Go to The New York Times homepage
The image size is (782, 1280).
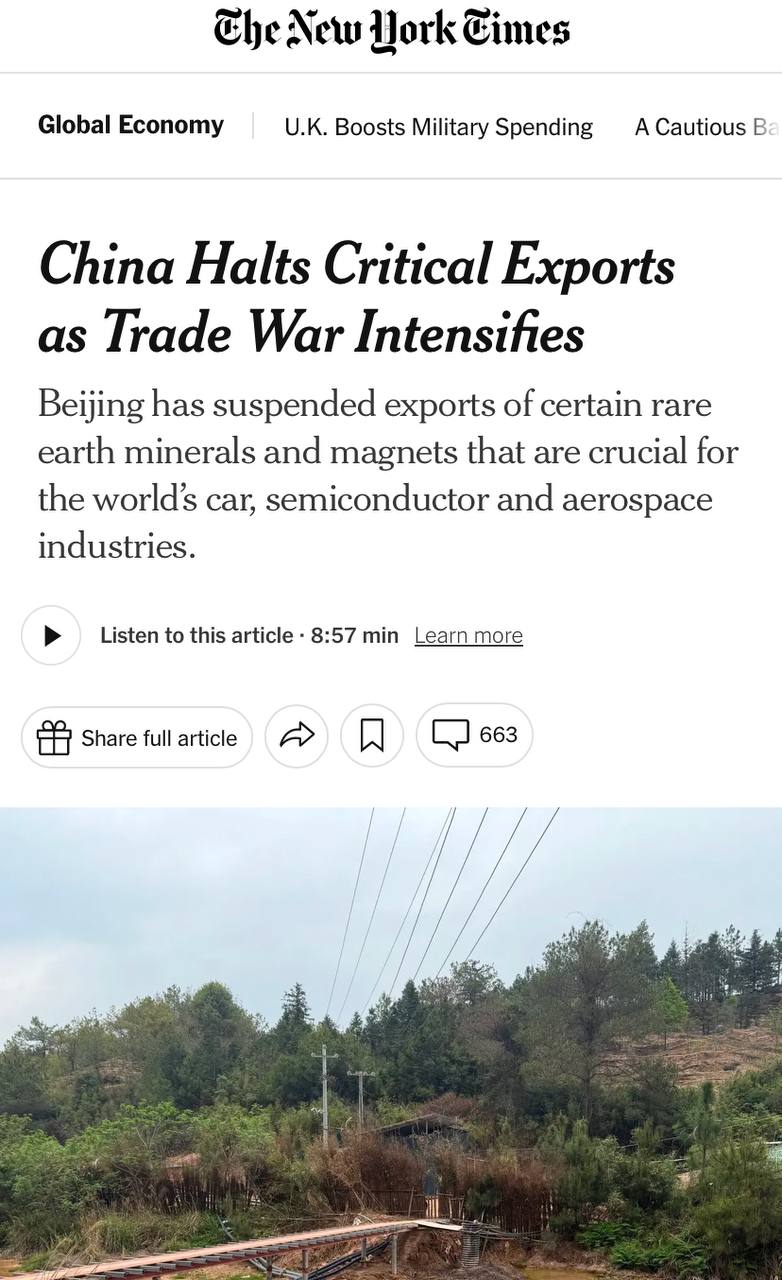tap(391, 30)
